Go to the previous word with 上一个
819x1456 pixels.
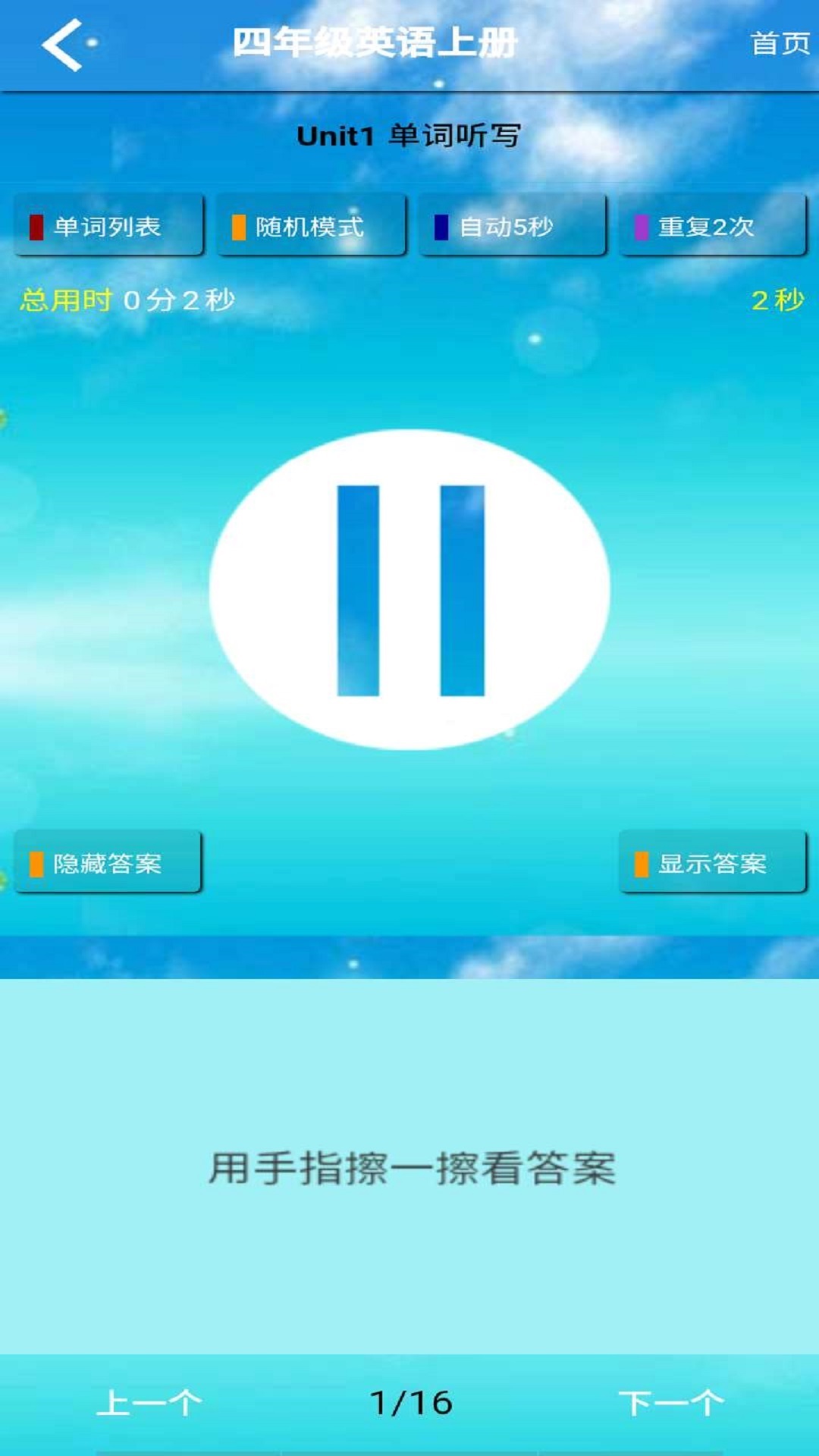[149, 1403]
